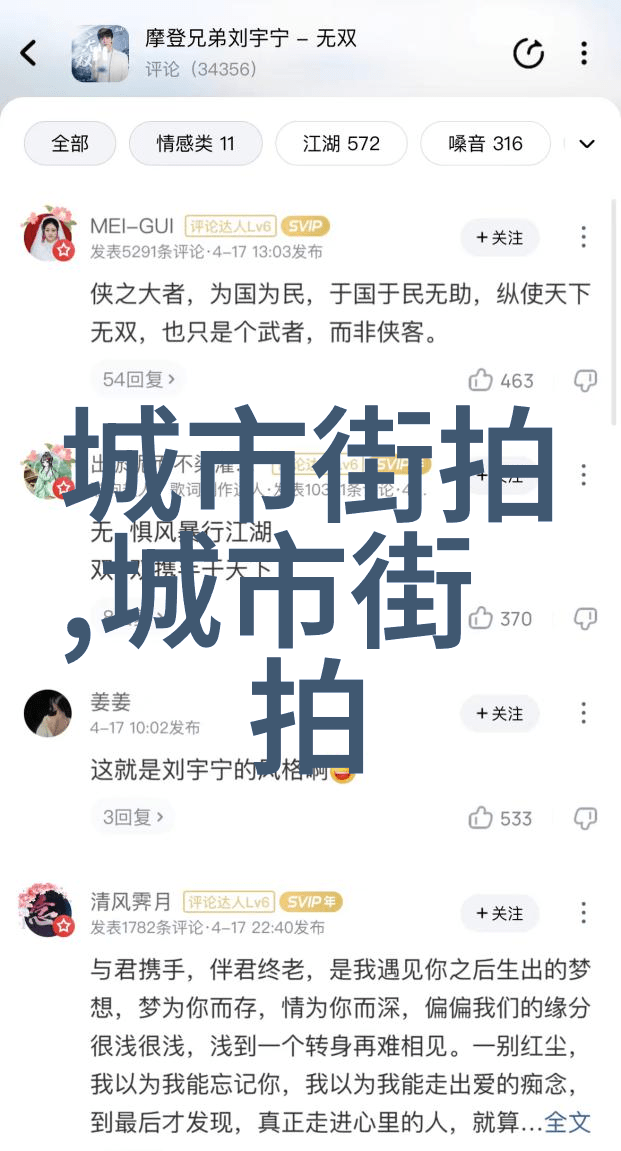Image resolution: width=621 pixels, height=1151 pixels.
Task: Open the more options menu on 姜姜's comment
Action: point(584,714)
